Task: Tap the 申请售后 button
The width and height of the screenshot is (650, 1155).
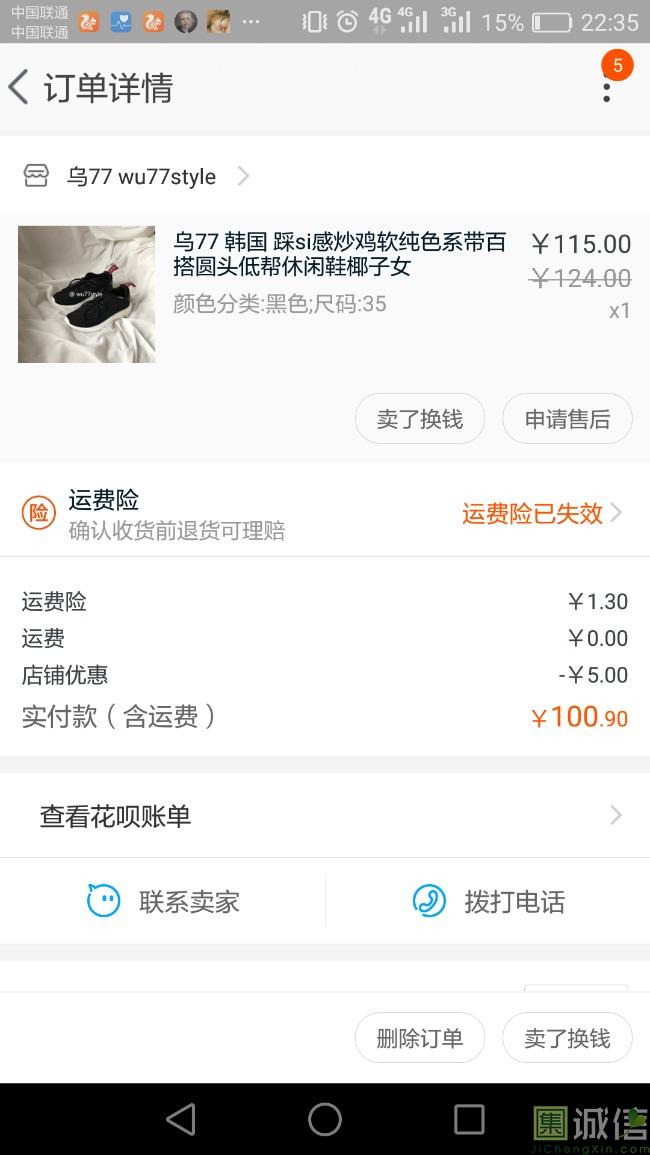Action: (567, 419)
